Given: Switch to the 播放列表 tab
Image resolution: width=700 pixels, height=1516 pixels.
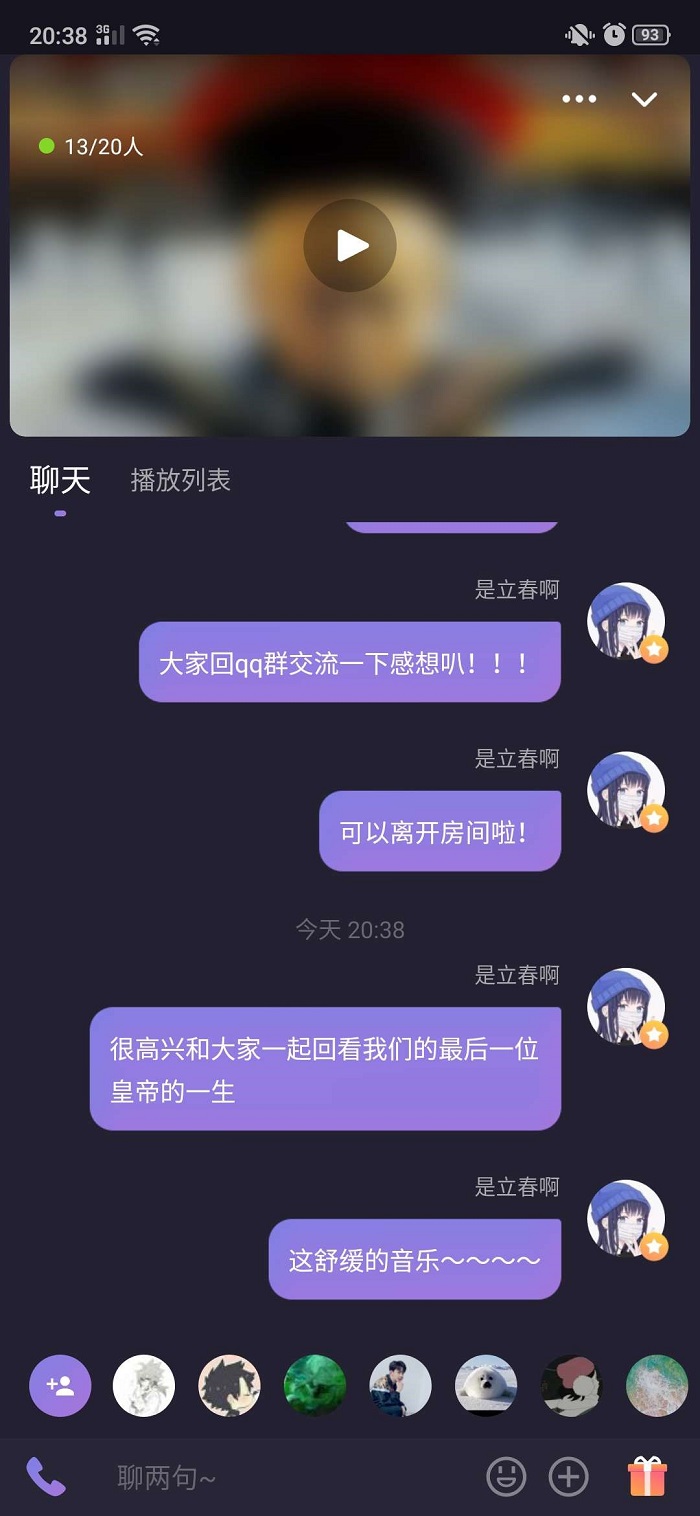Looking at the screenshot, I should pyautogui.click(x=180, y=480).
